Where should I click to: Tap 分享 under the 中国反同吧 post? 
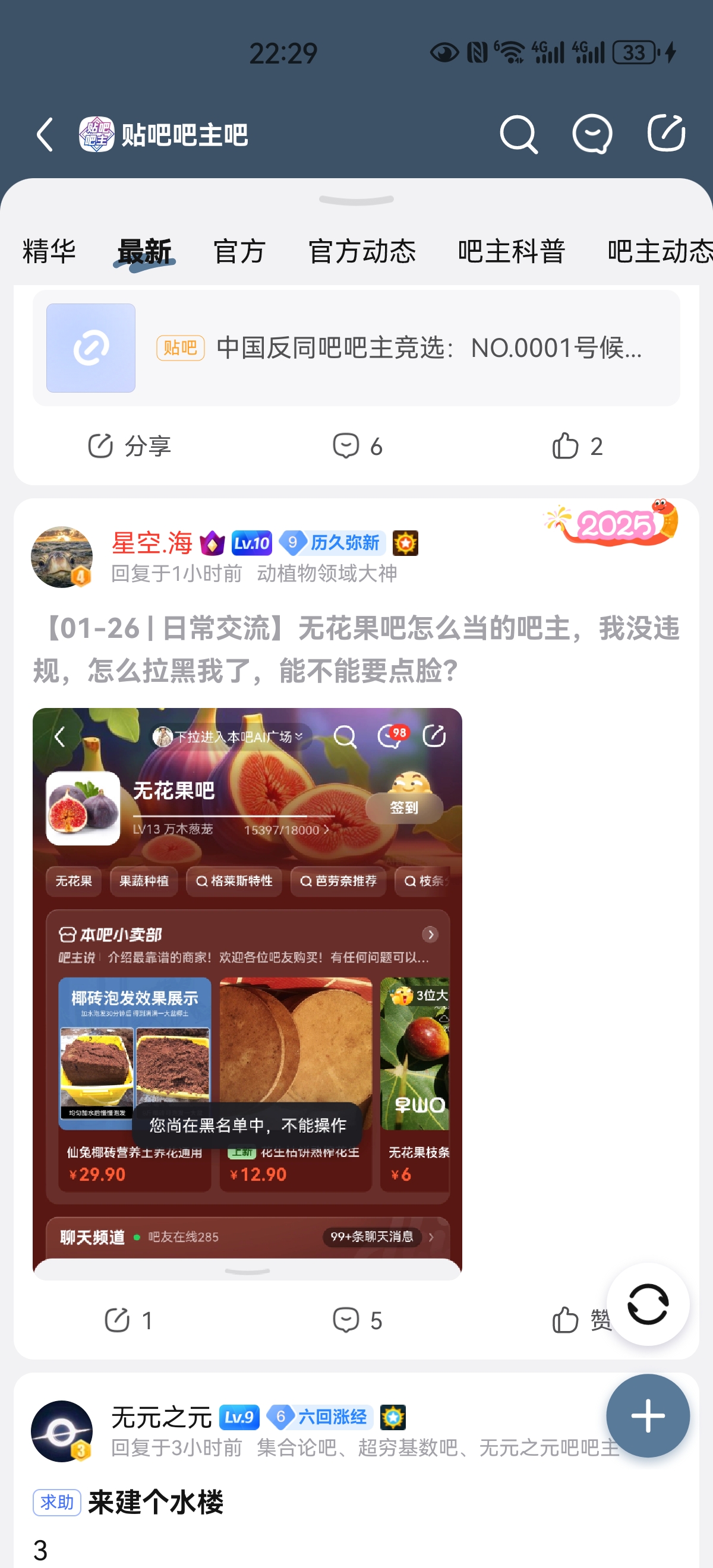(129, 446)
